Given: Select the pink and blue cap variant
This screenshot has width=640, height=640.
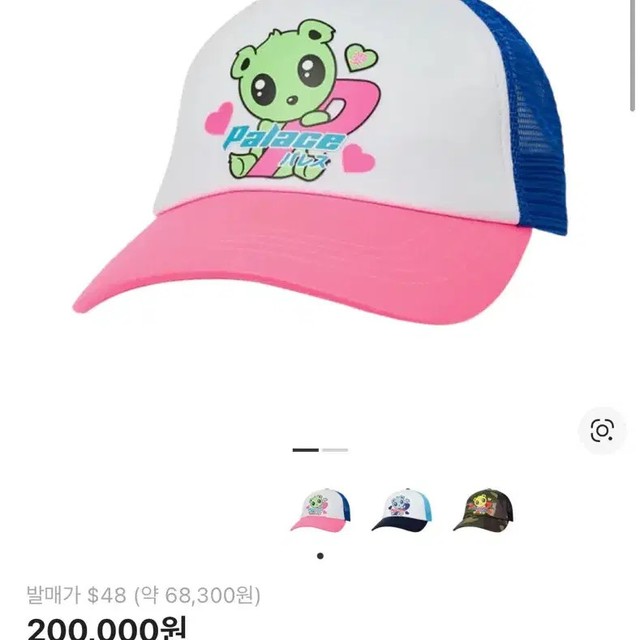Looking at the screenshot, I should [x=320, y=511].
